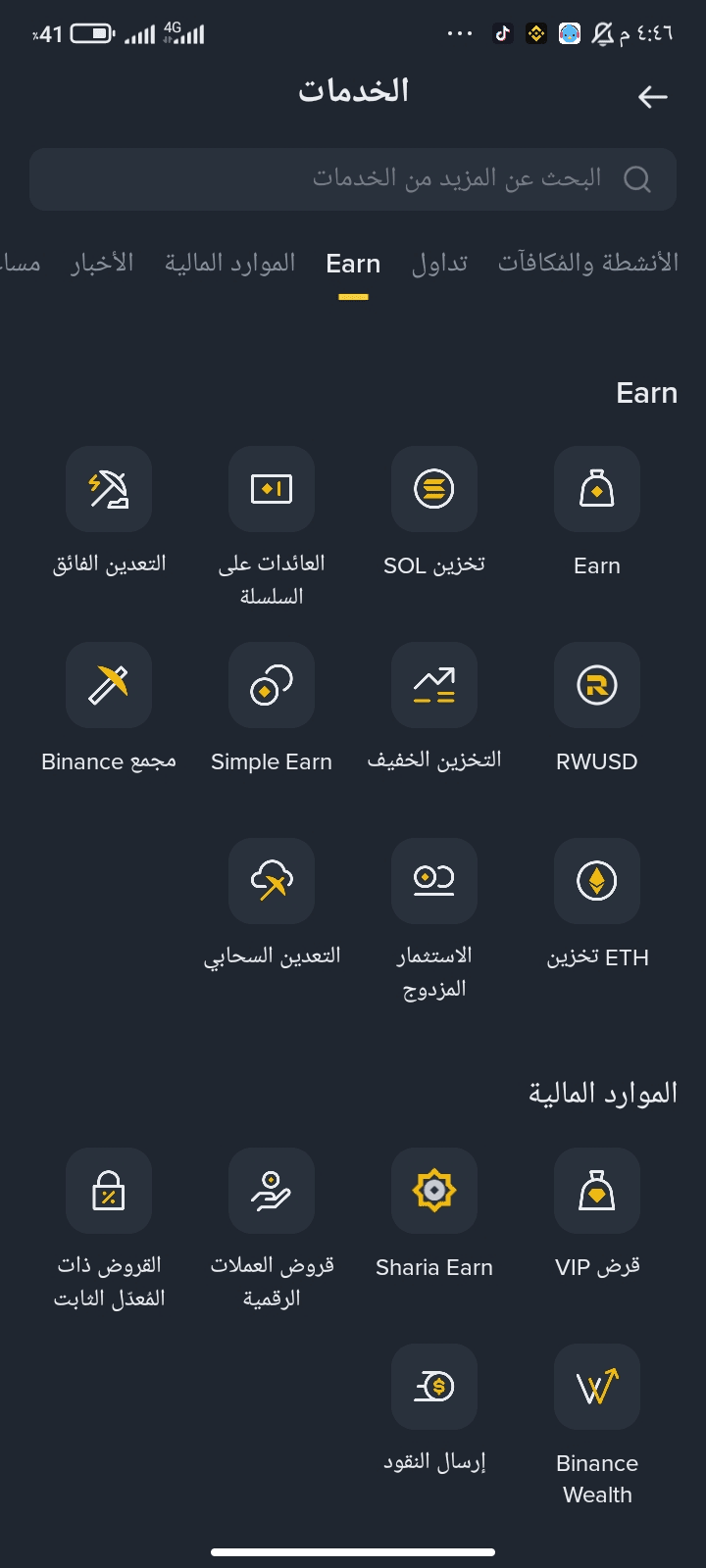The width and height of the screenshot is (706, 1568).
Task: Open تخزين ETH staking
Action: tap(597, 881)
